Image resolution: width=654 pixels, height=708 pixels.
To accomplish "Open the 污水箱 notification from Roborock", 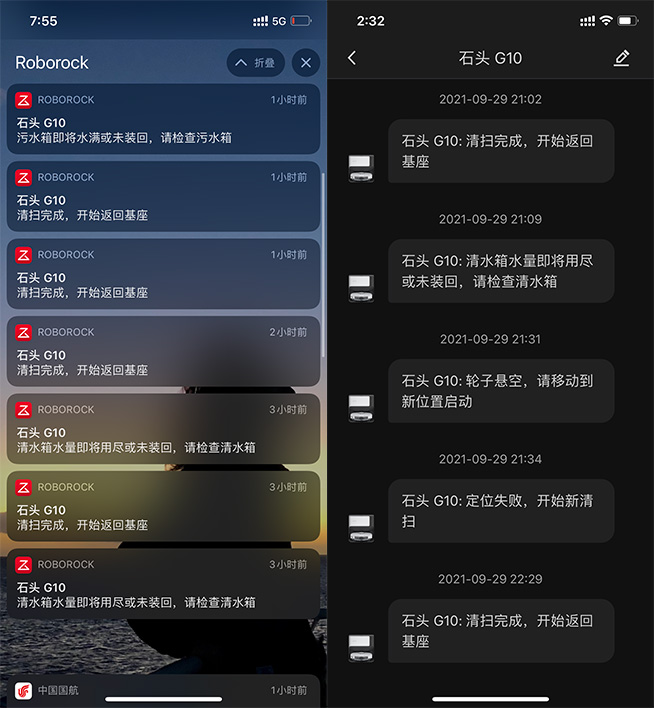I will click(163, 119).
